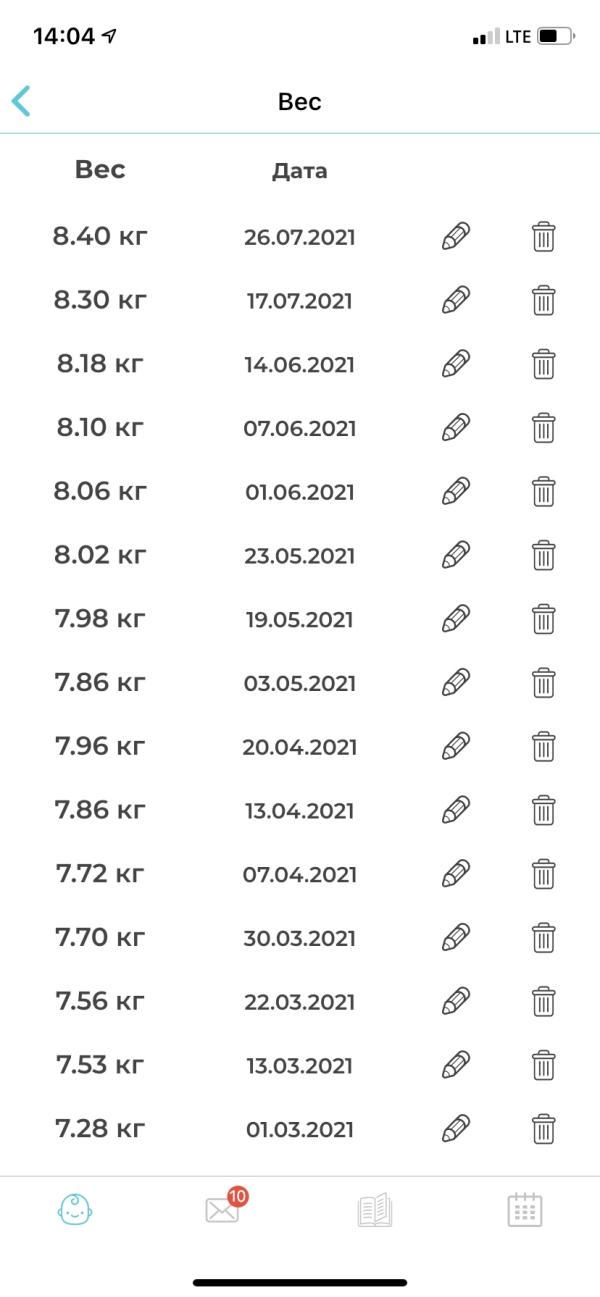
Task: Delete the 7.98 кг entry from 19.05.2021
Action: [x=543, y=619]
